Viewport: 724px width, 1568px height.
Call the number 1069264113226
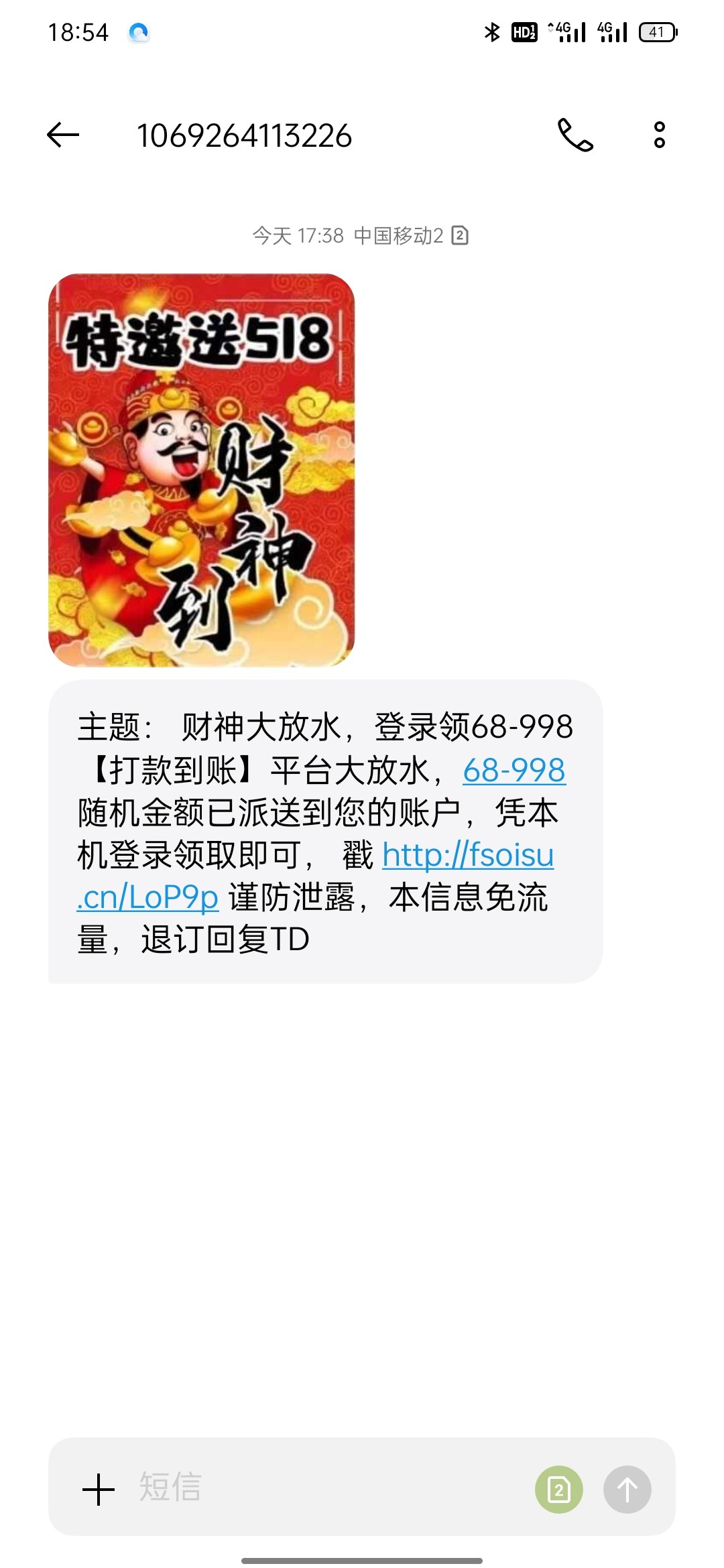click(x=575, y=135)
